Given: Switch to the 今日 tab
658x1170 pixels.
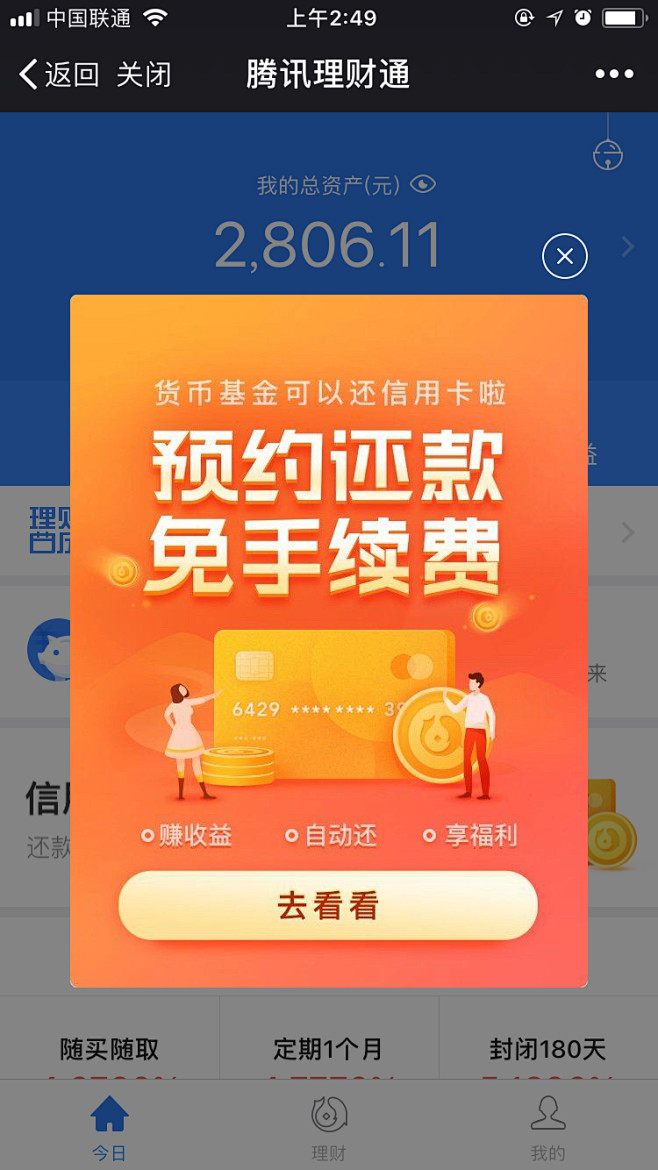Looking at the screenshot, I should 110,1127.
